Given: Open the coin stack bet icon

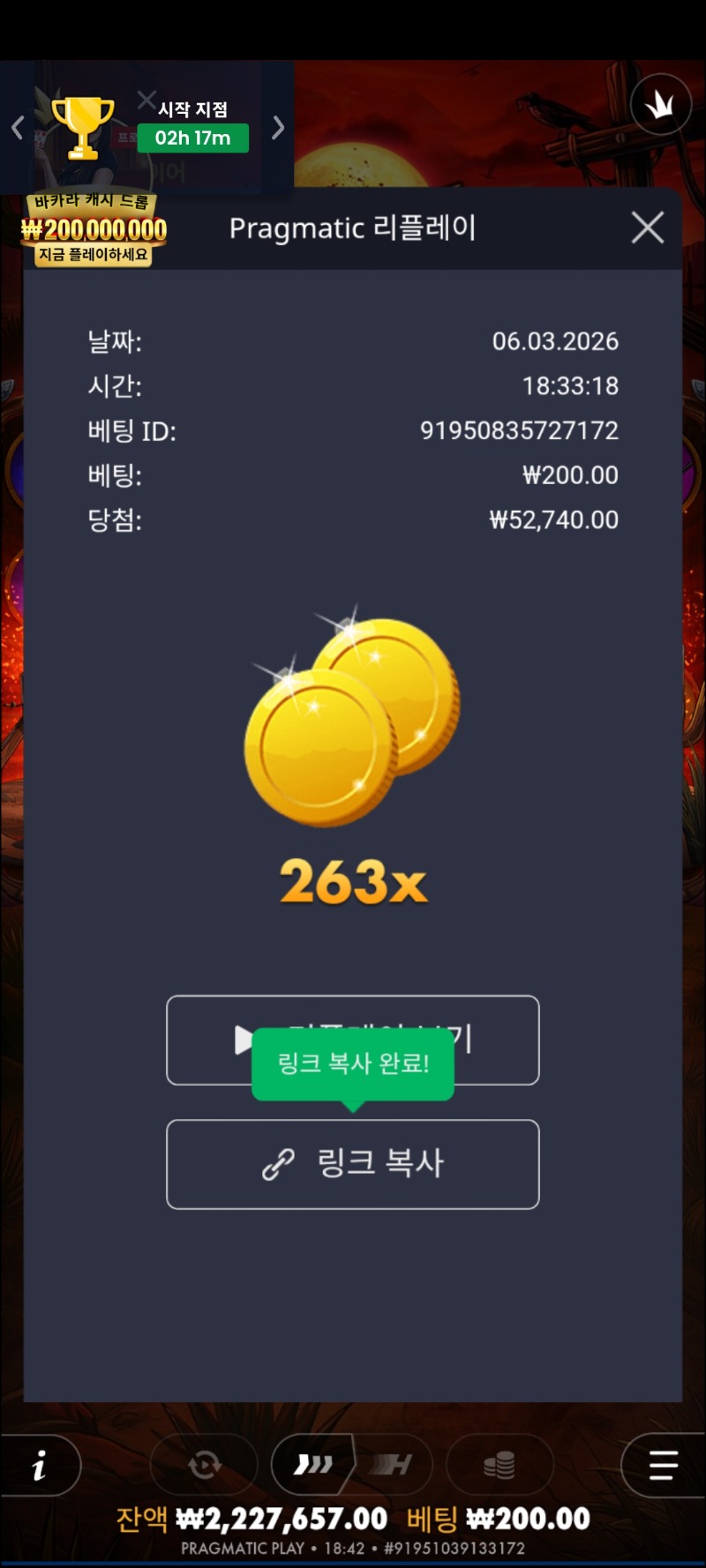Looking at the screenshot, I should pos(499,1466).
